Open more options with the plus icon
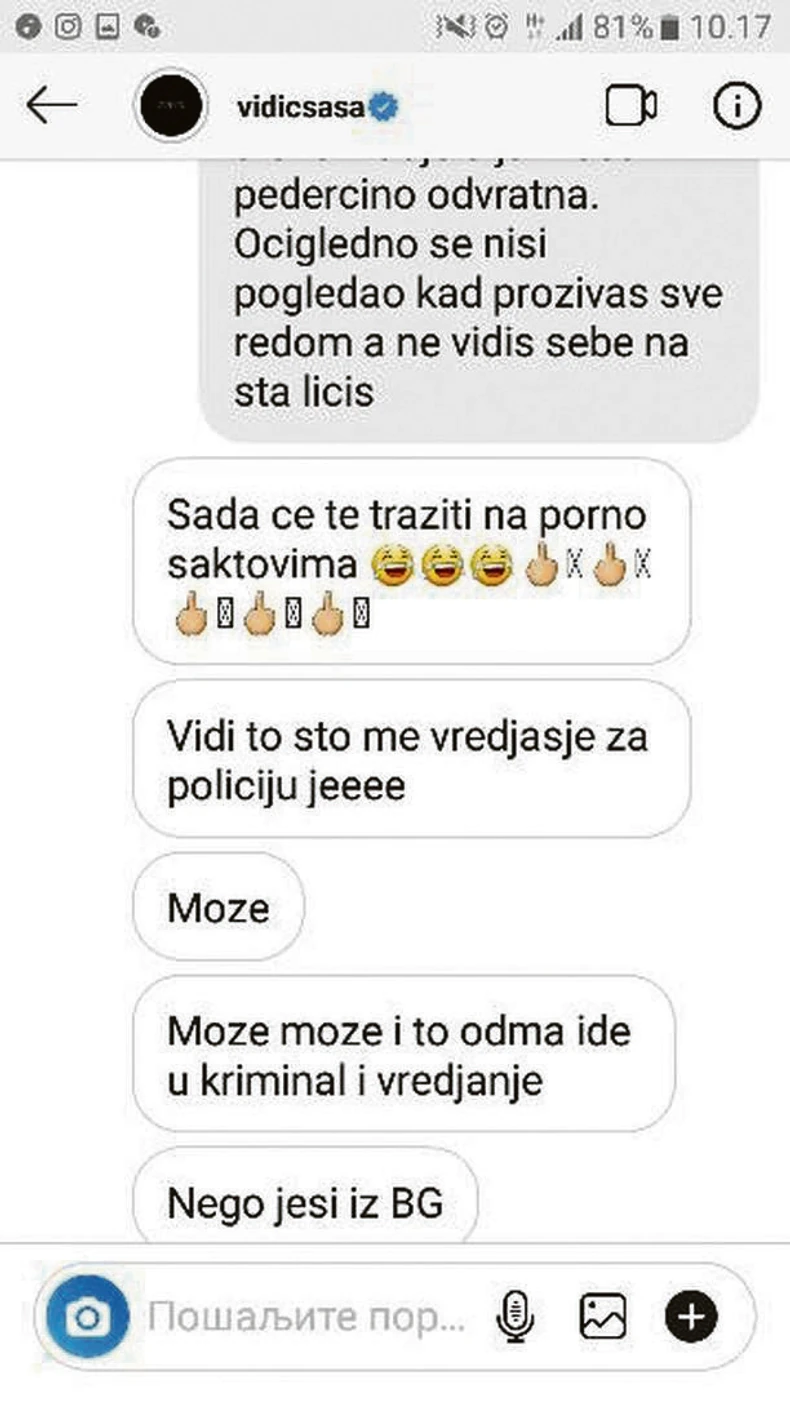Image resolution: width=790 pixels, height=1404 pixels. [692, 1318]
